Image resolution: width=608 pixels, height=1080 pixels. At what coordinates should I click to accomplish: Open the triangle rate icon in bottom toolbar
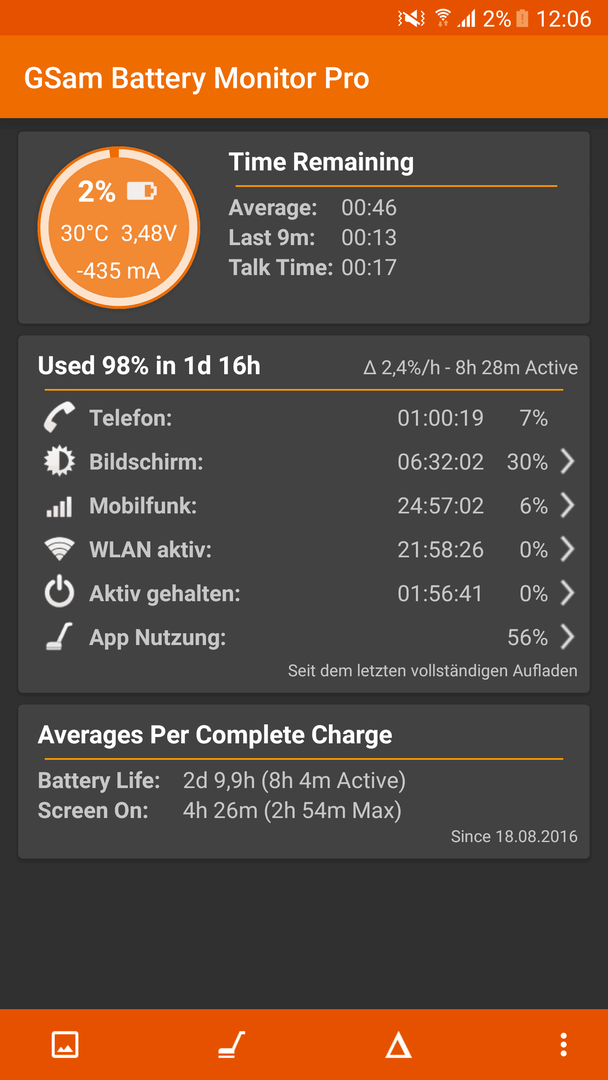[x=398, y=1044]
